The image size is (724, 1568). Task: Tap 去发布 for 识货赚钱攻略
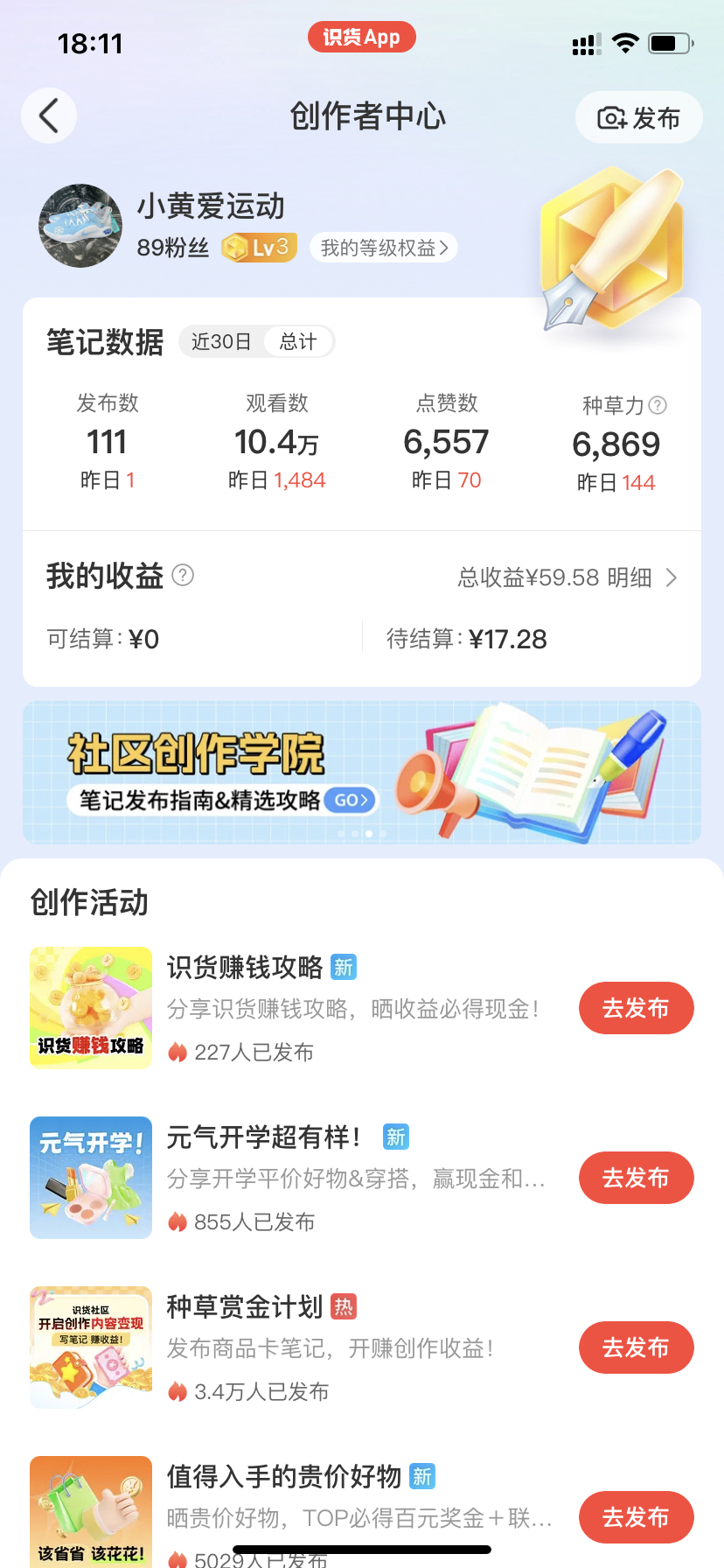coord(636,1008)
